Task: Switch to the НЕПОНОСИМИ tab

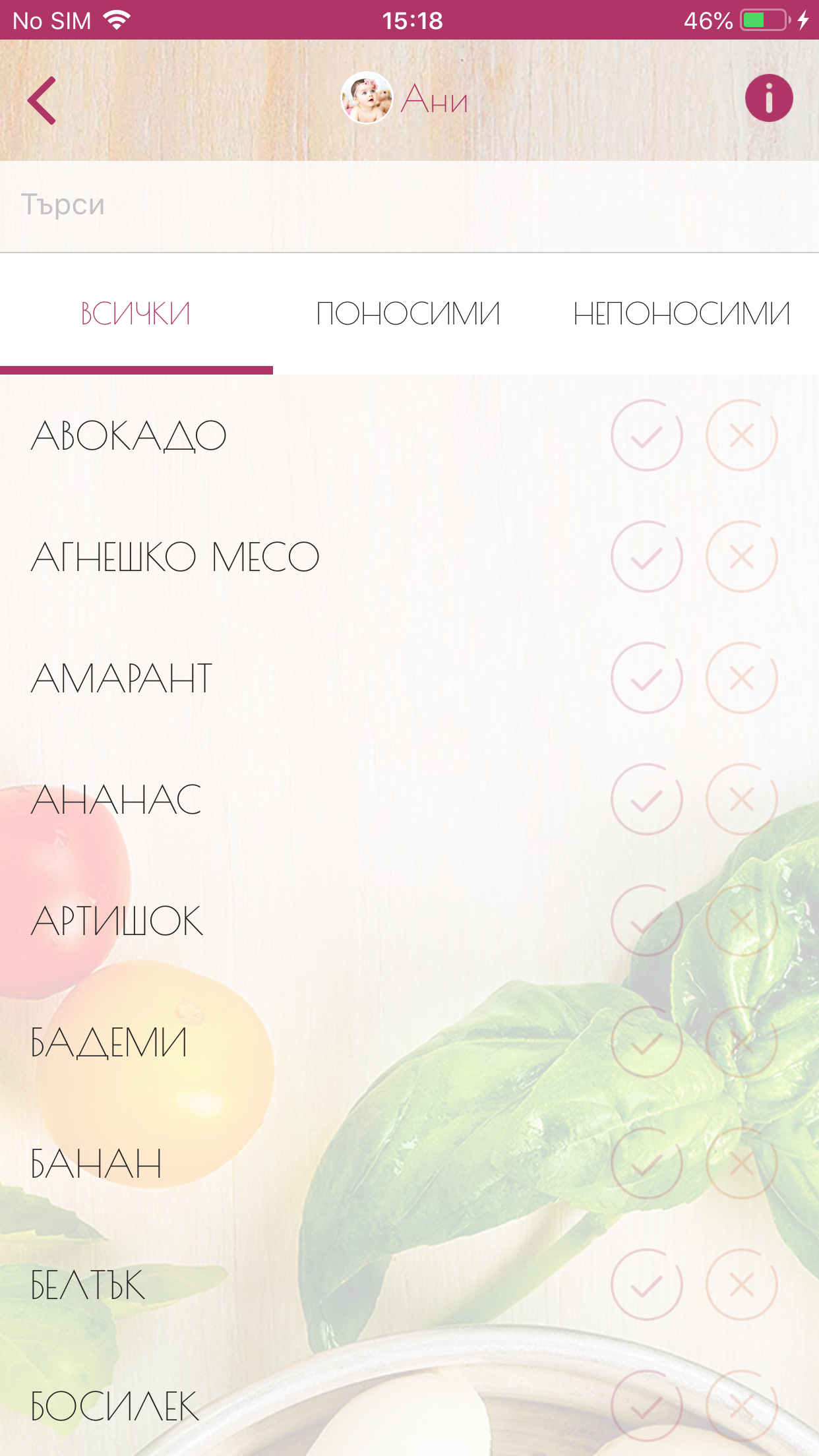Action: pos(681,313)
